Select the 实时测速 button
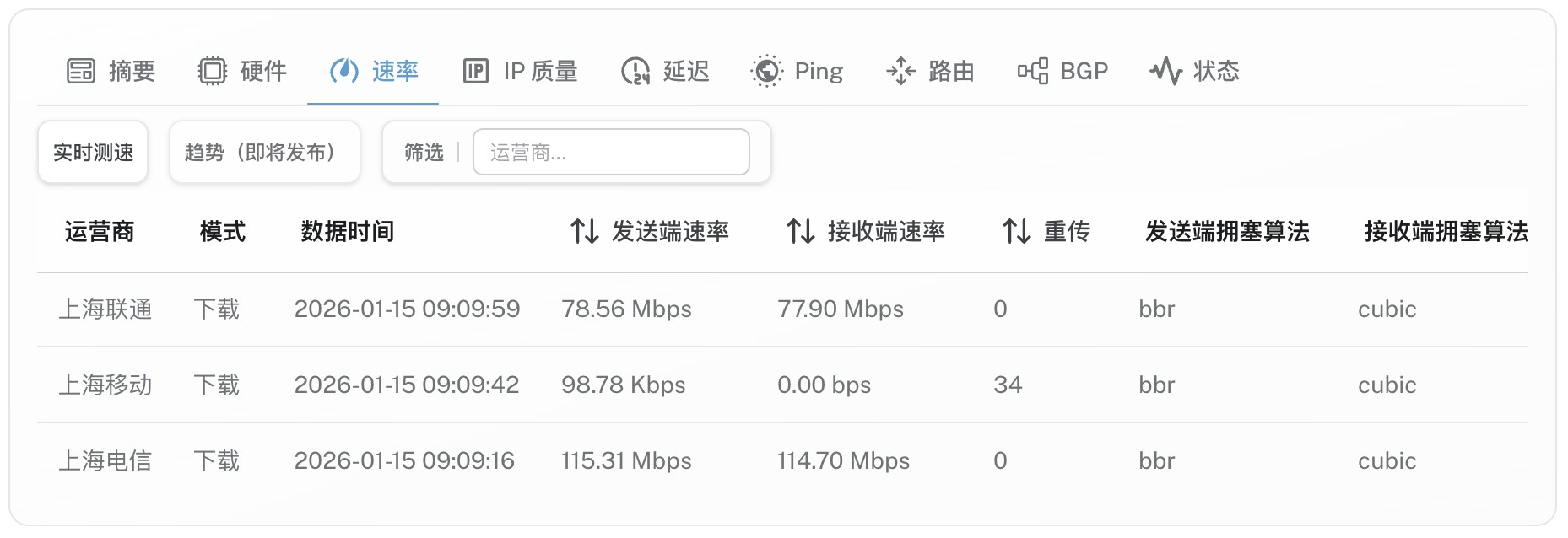 pyautogui.click(x=93, y=153)
